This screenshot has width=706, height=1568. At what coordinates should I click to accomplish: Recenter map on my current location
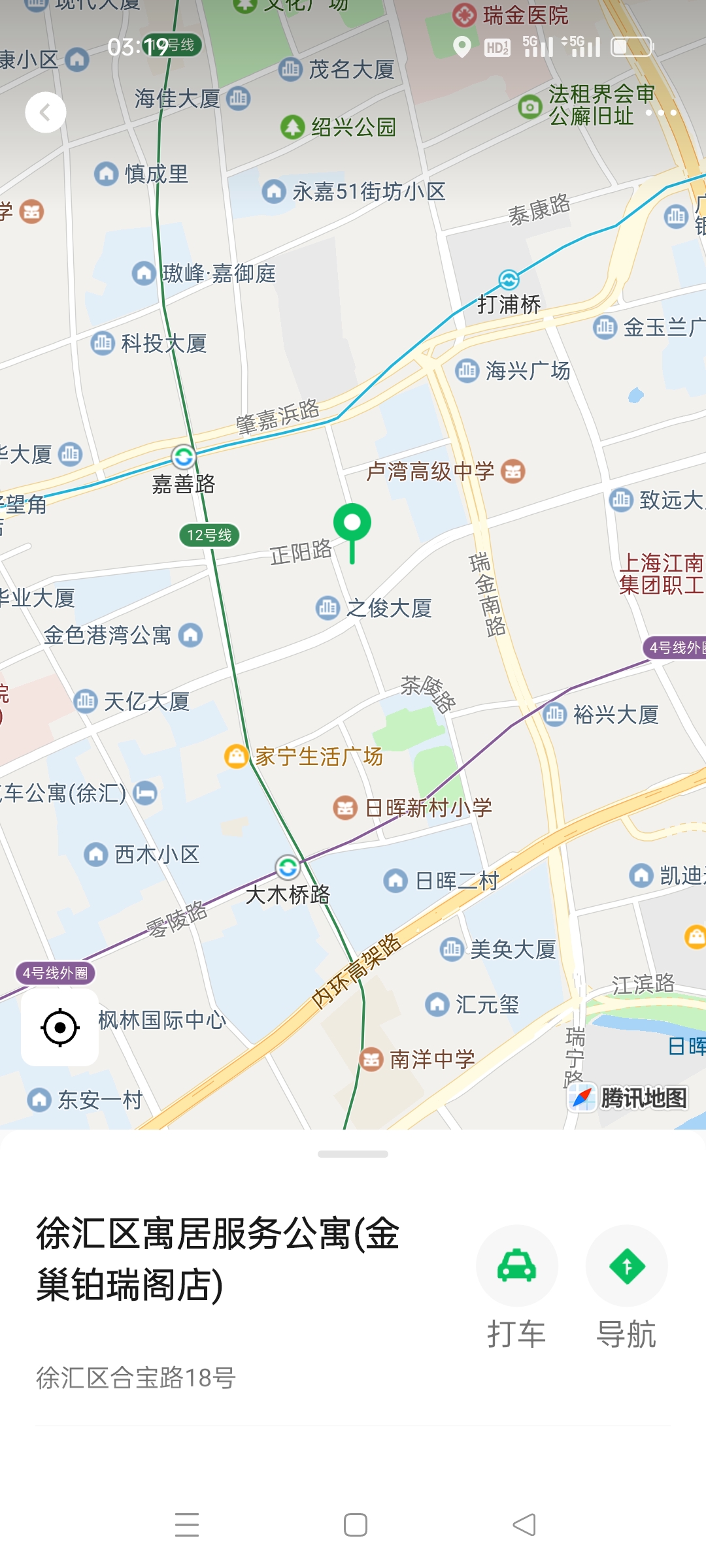(60, 1027)
